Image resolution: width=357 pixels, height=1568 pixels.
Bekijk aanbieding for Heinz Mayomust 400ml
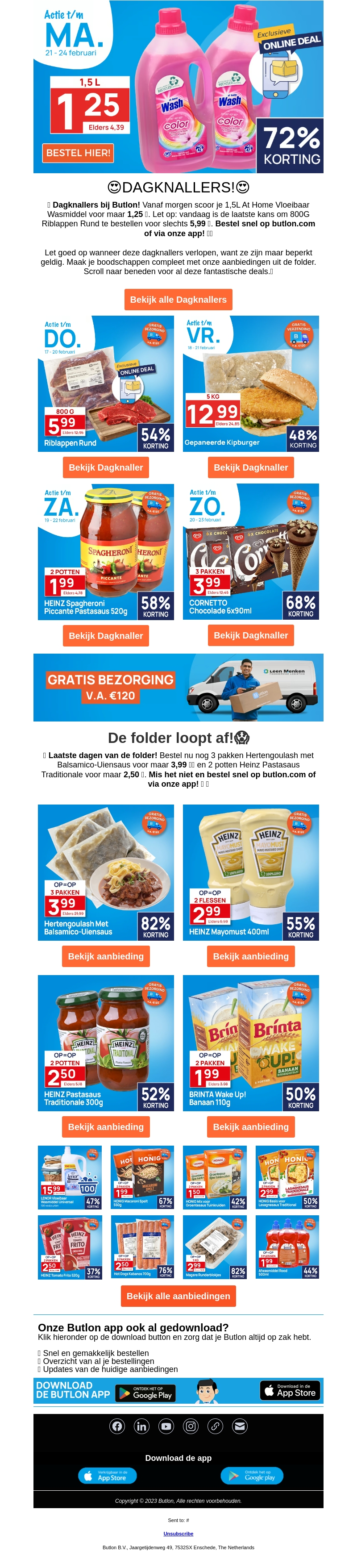(250, 956)
